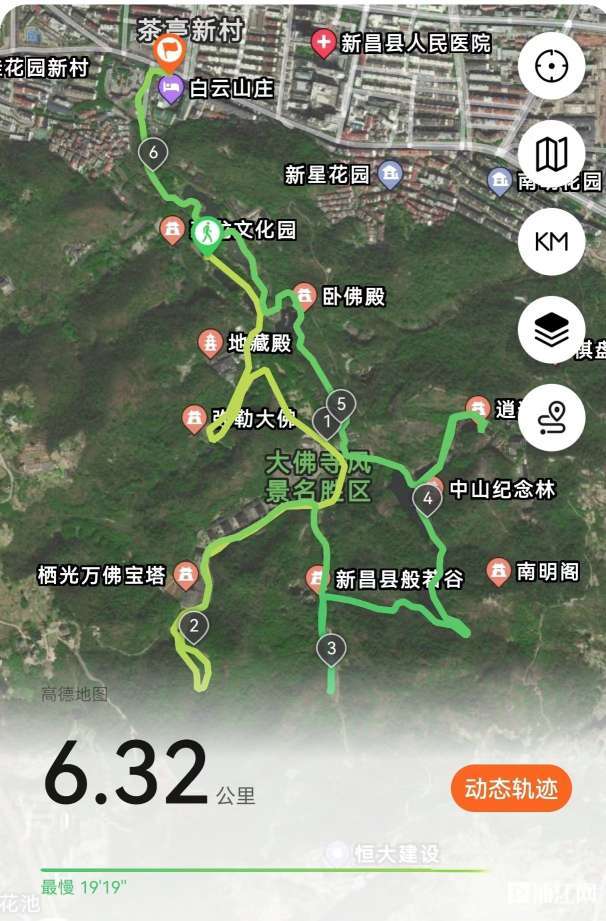
Task: Toggle the KM distance markers
Action: 551,242
